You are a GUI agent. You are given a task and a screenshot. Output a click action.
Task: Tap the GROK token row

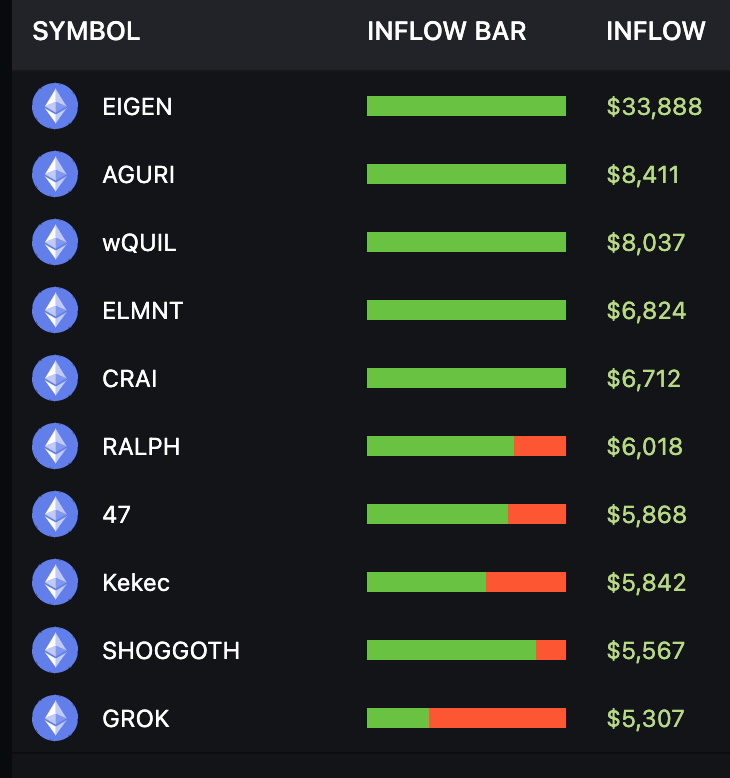pos(136,719)
